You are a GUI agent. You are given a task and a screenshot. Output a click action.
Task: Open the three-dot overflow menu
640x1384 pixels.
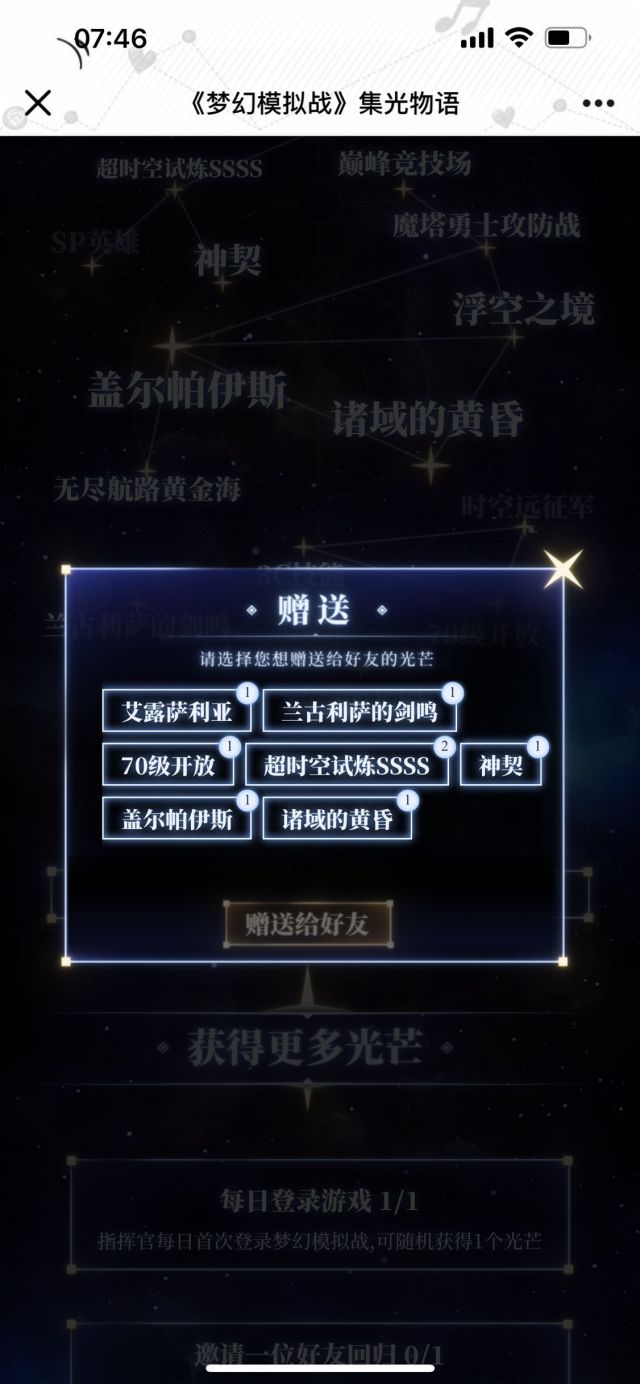(x=598, y=103)
